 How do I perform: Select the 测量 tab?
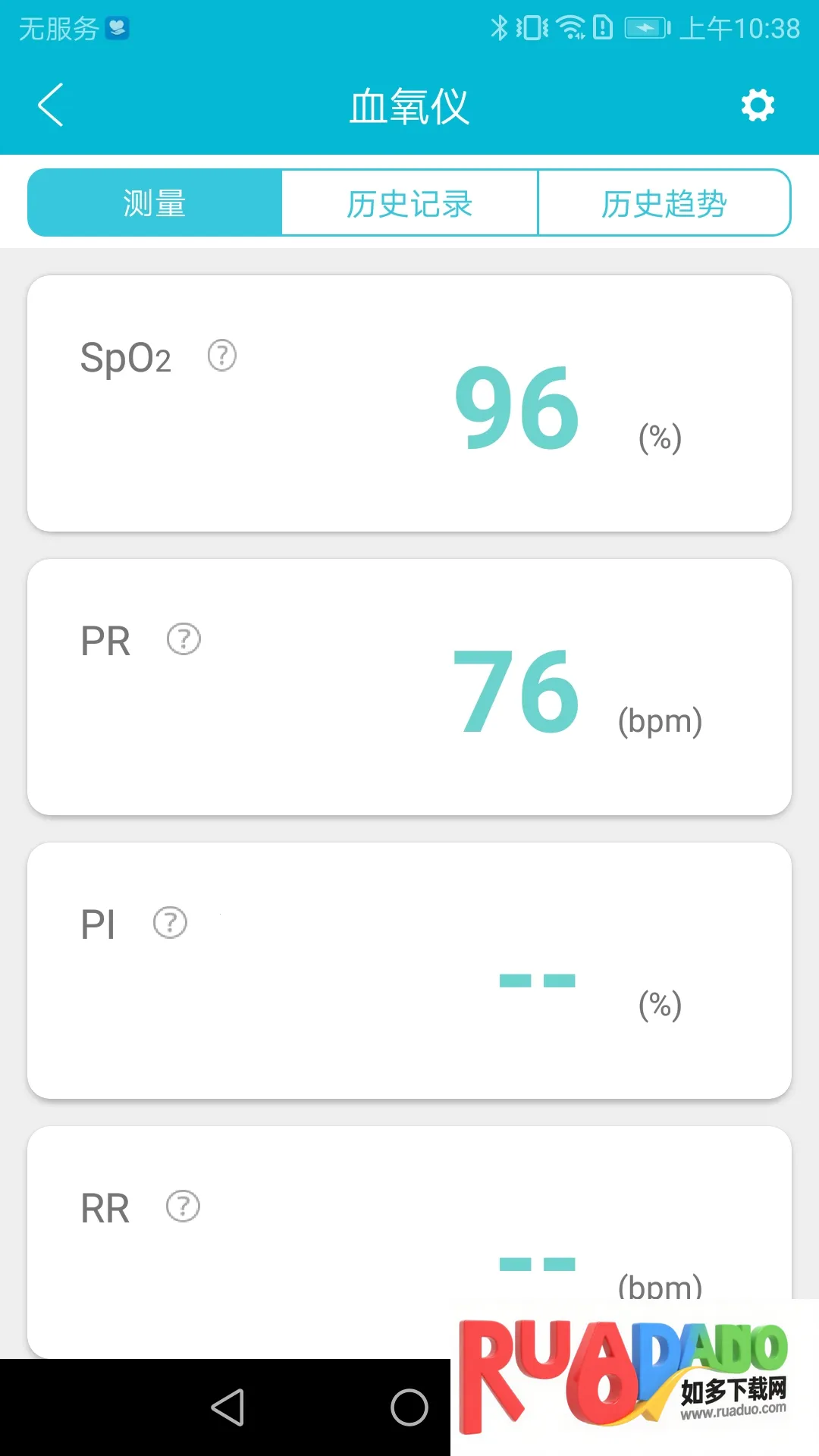click(155, 203)
